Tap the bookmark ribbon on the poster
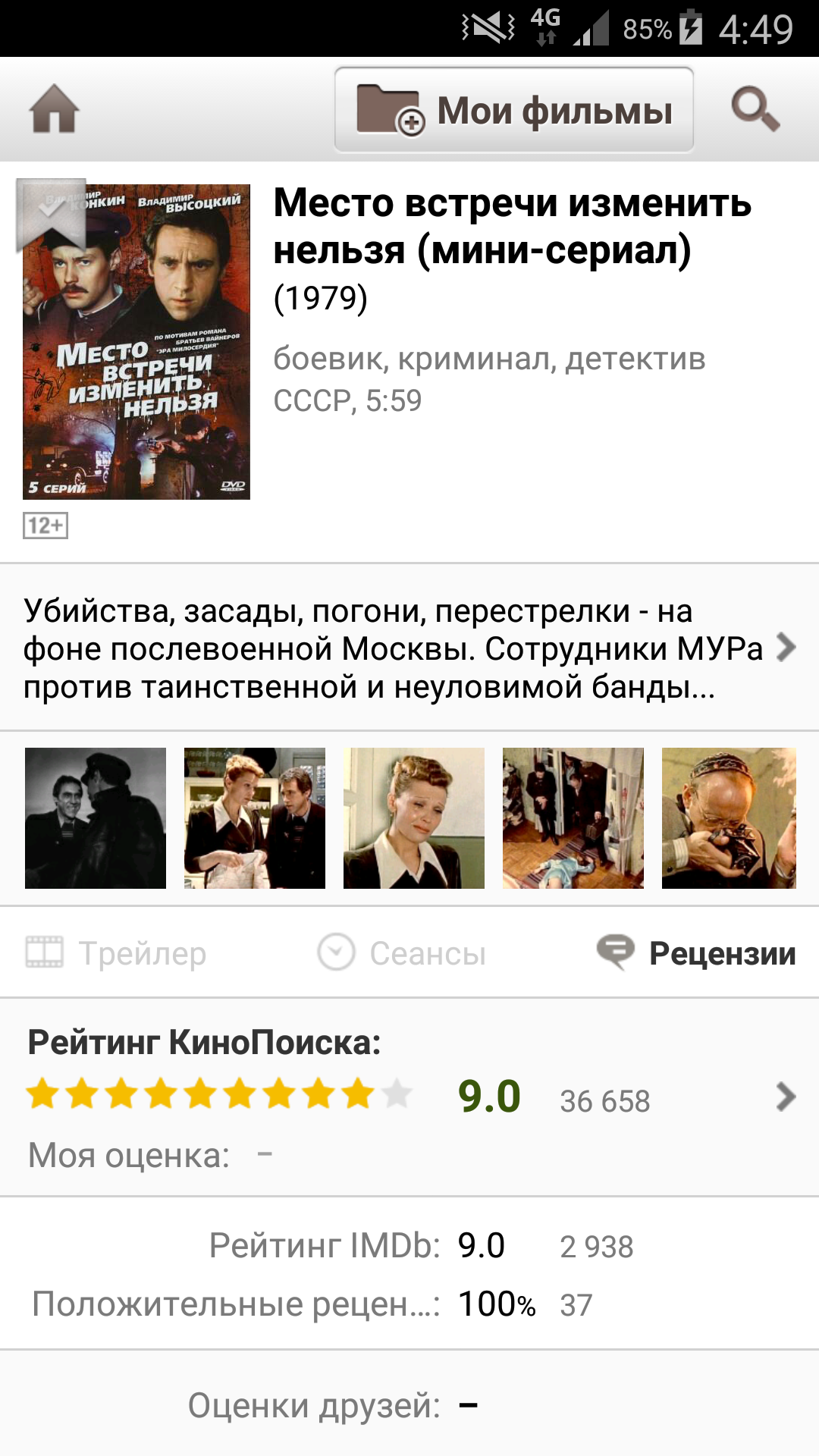The height and width of the screenshot is (1456, 819). tap(51, 215)
